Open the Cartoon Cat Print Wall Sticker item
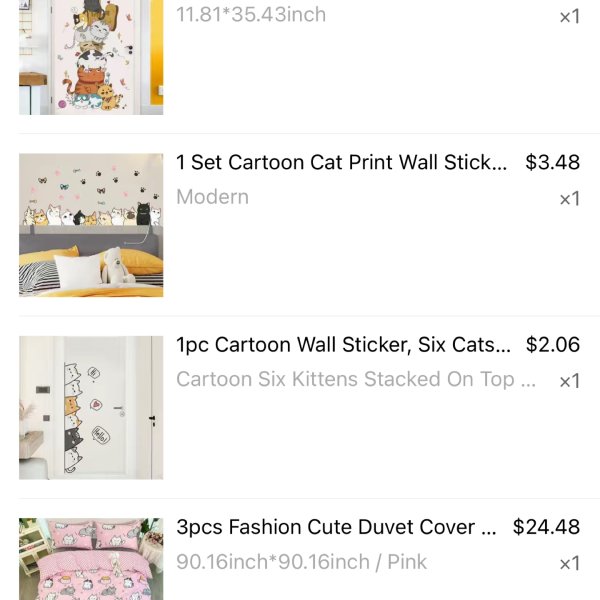600x600 pixels. tap(341, 163)
